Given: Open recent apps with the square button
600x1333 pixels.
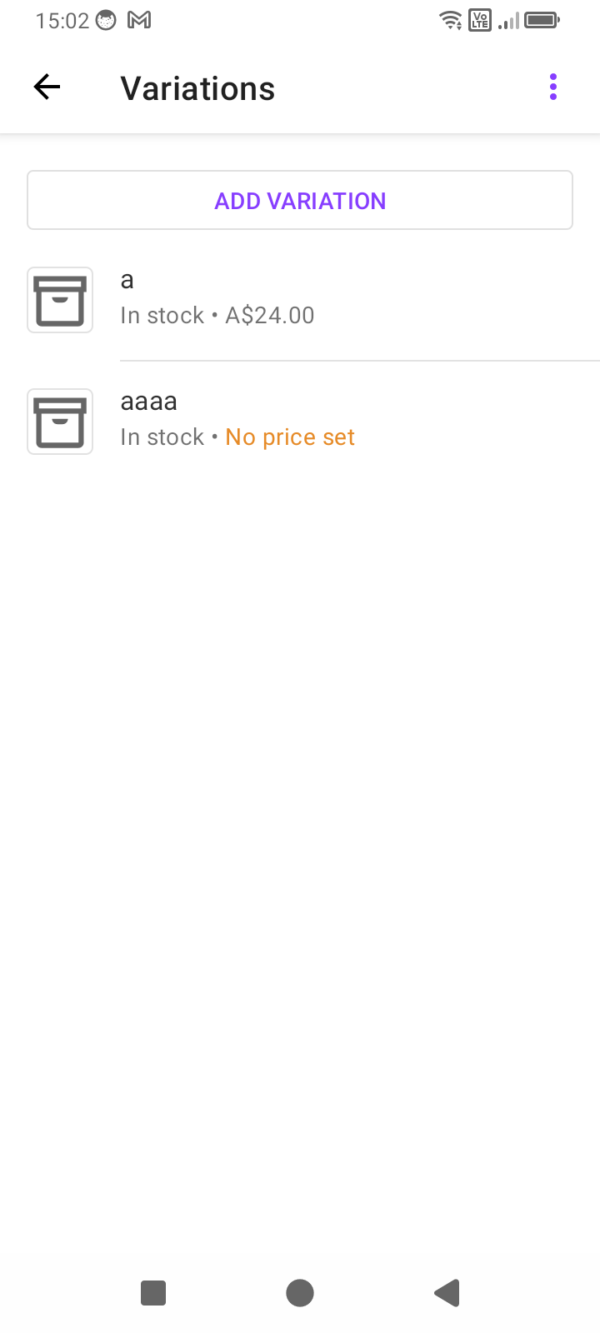Looking at the screenshot, I should (153, 1293).
